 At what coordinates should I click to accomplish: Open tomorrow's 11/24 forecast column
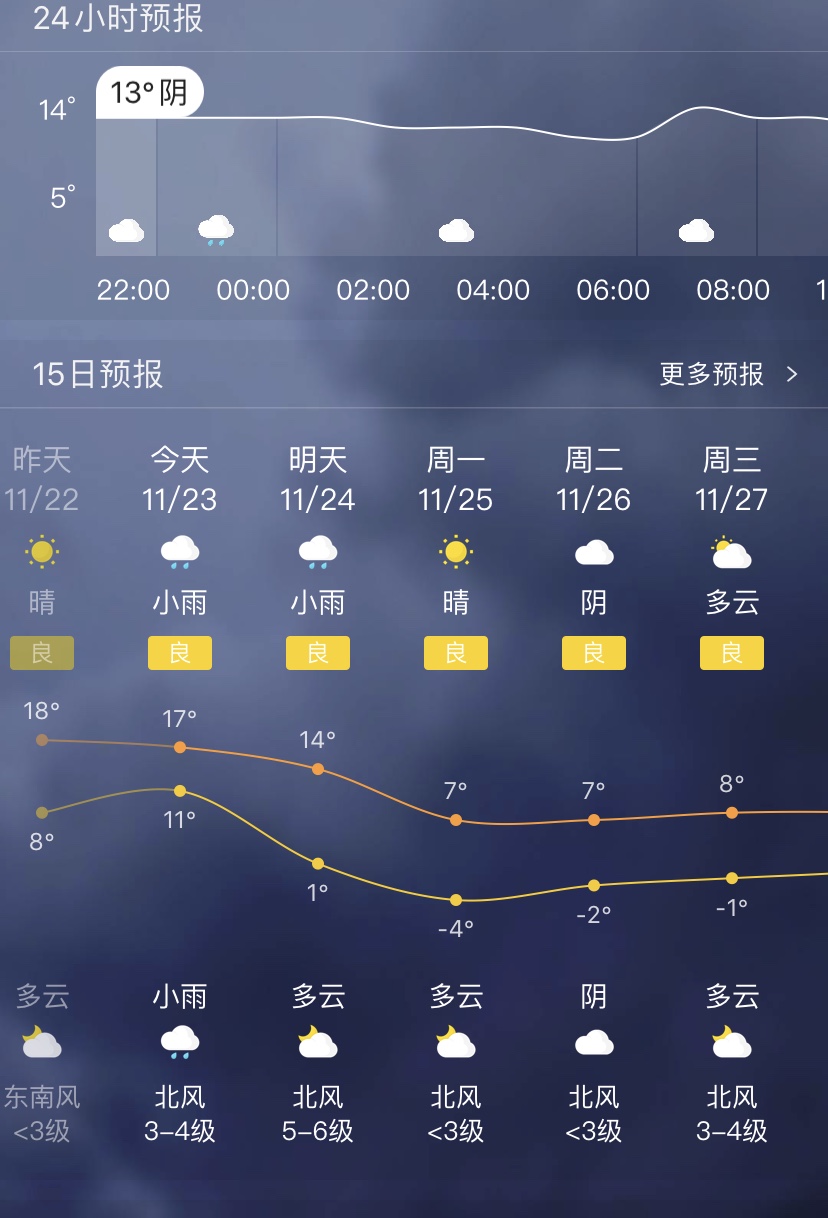coord(318,480)
